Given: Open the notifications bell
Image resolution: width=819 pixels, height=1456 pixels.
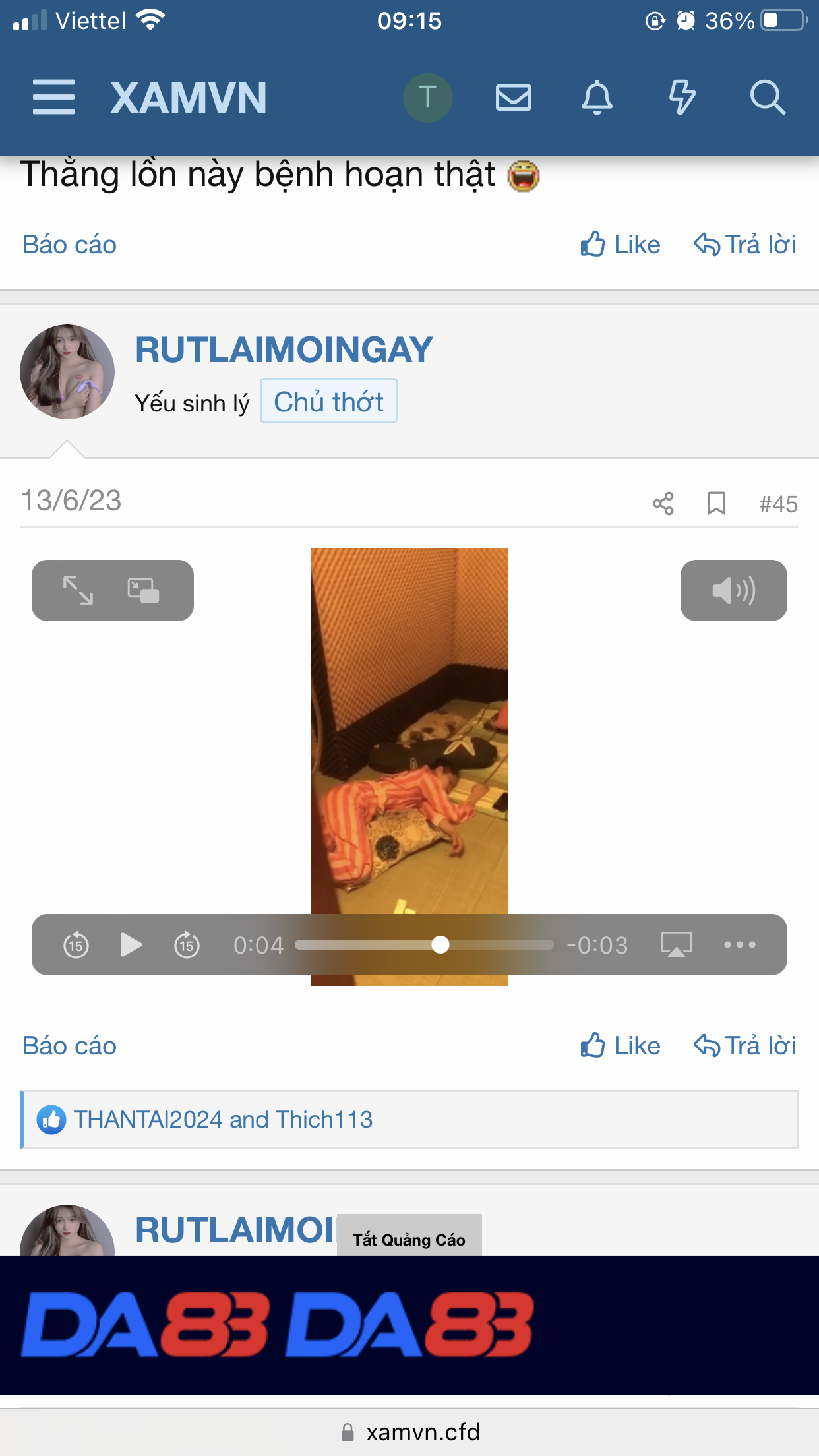Looking at the screenshot, I should (597, 98).
